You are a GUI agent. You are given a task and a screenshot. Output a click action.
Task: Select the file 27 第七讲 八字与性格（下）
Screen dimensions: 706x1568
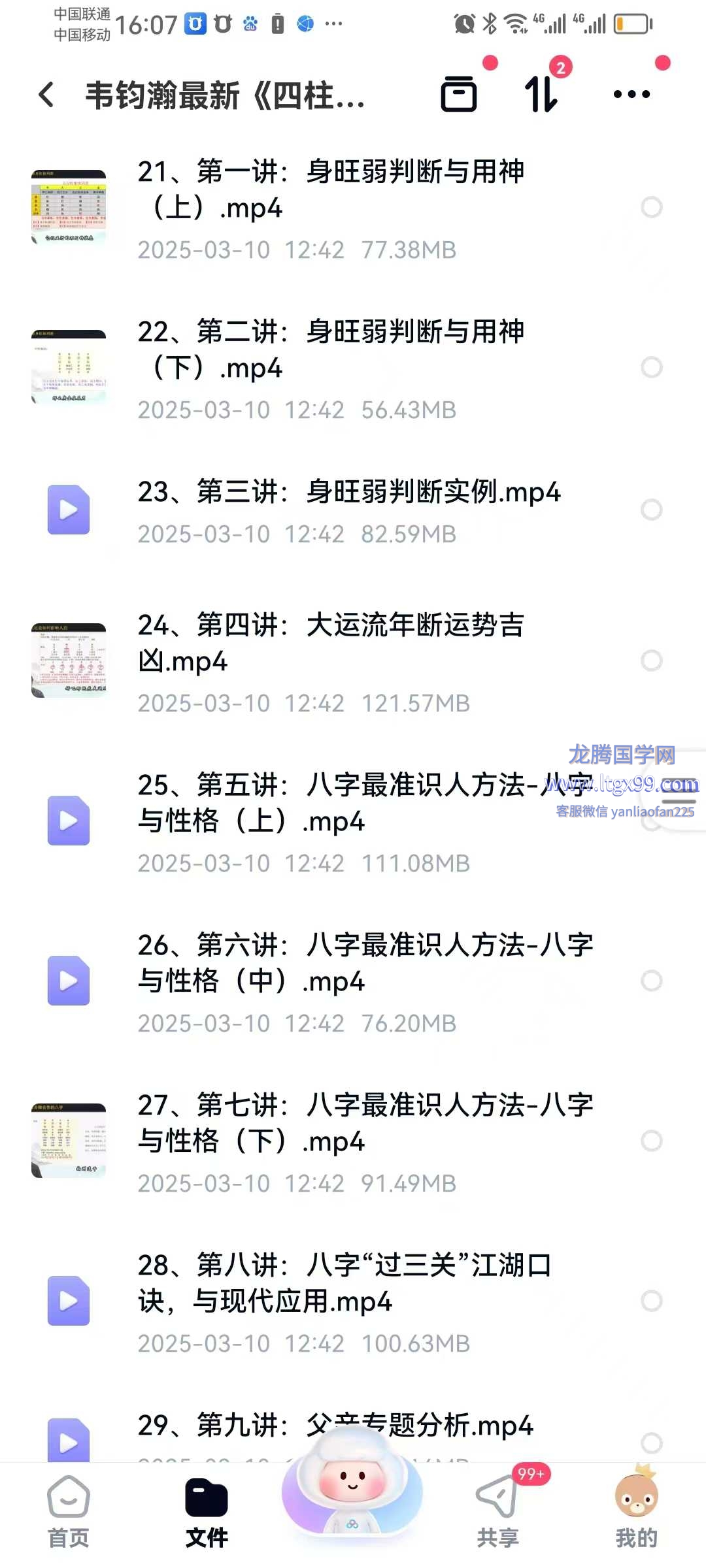[x=652, y=1141]
